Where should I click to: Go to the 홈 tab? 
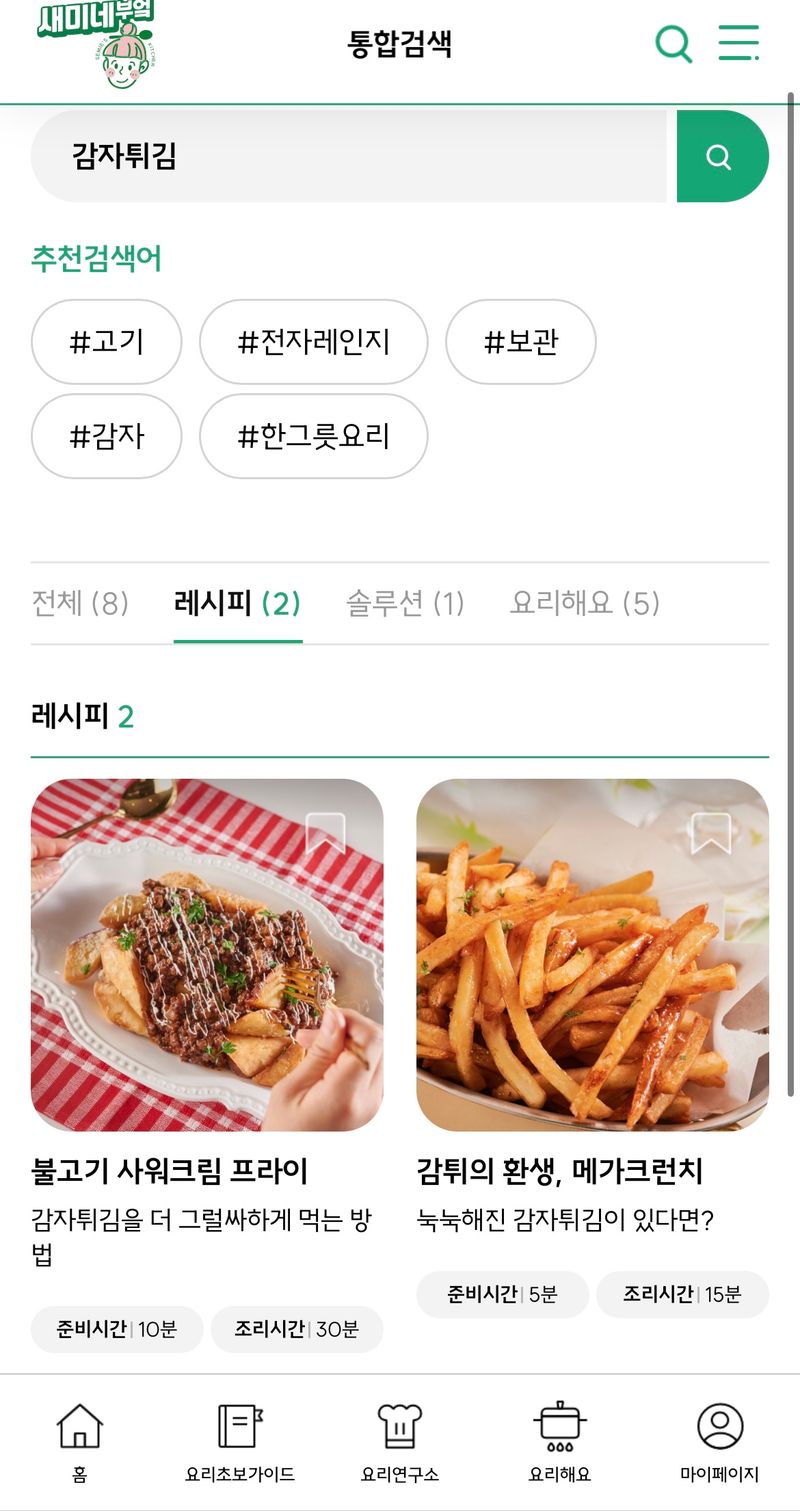80,1441
